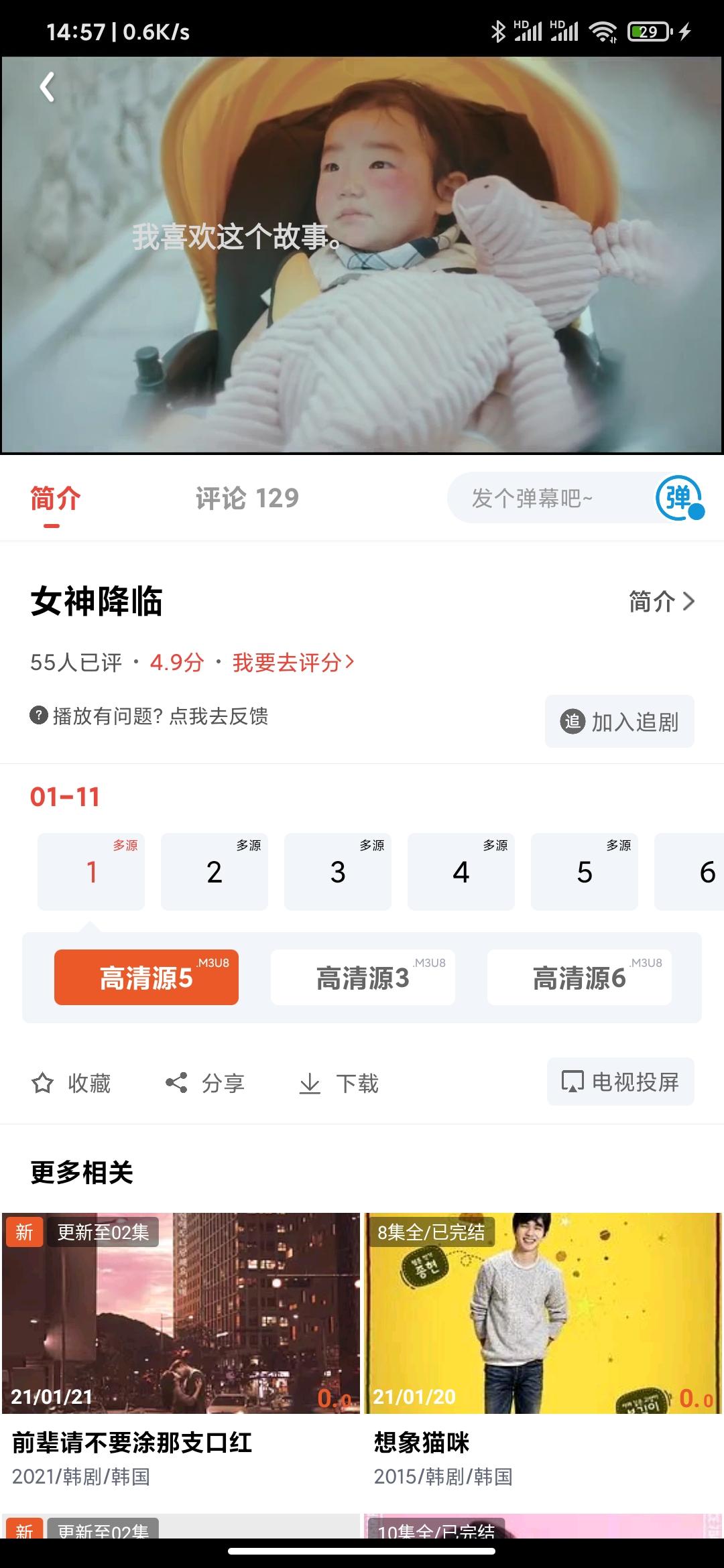Go back using the arrow over the video
The width and height of the screenshot is (724, 1568).
[46, 87]
